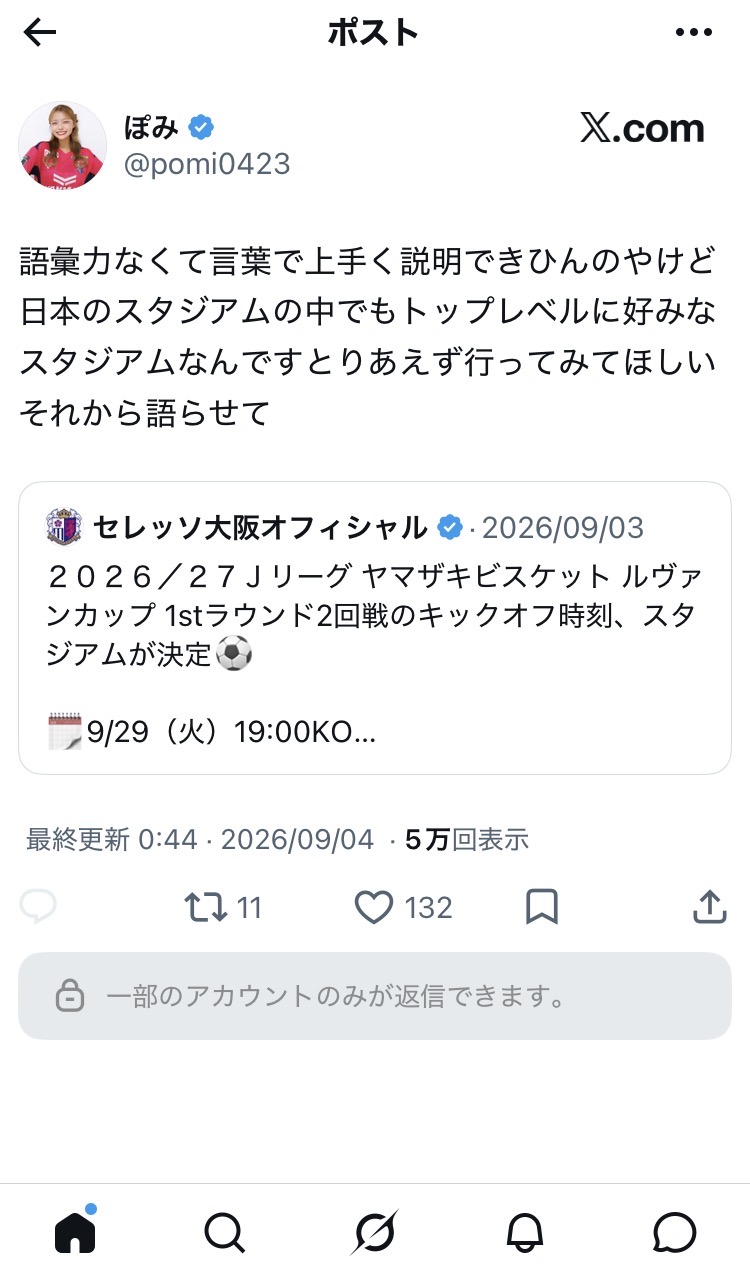Like the post by ぽみ
This screenshot has height=1282, width=750.
point(404,907)
